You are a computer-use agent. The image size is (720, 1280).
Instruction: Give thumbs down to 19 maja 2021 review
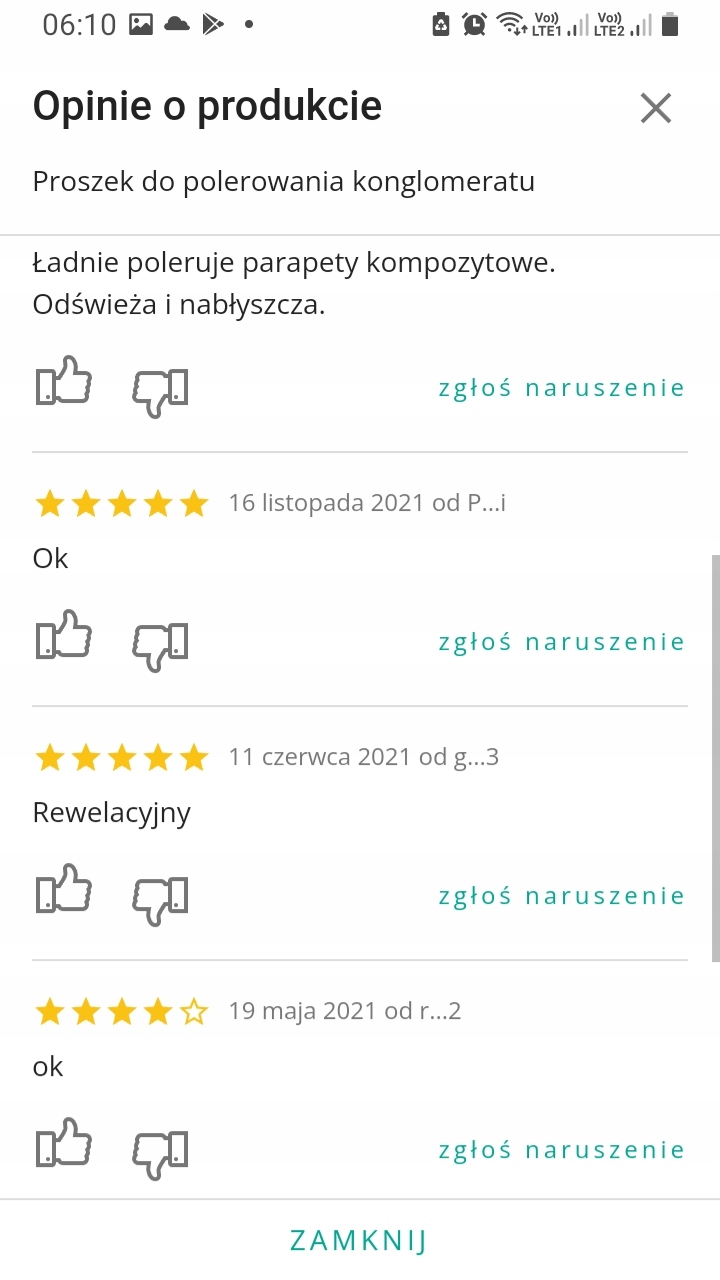point(161,1153)
